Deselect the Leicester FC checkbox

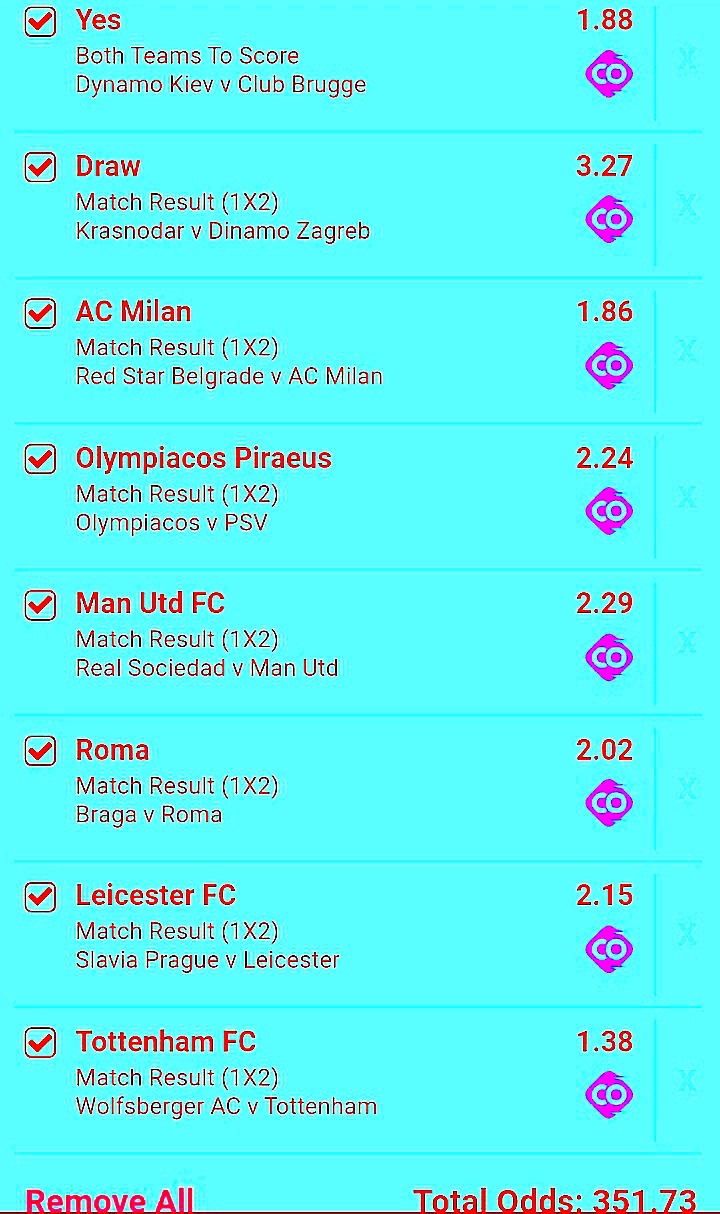40,897
